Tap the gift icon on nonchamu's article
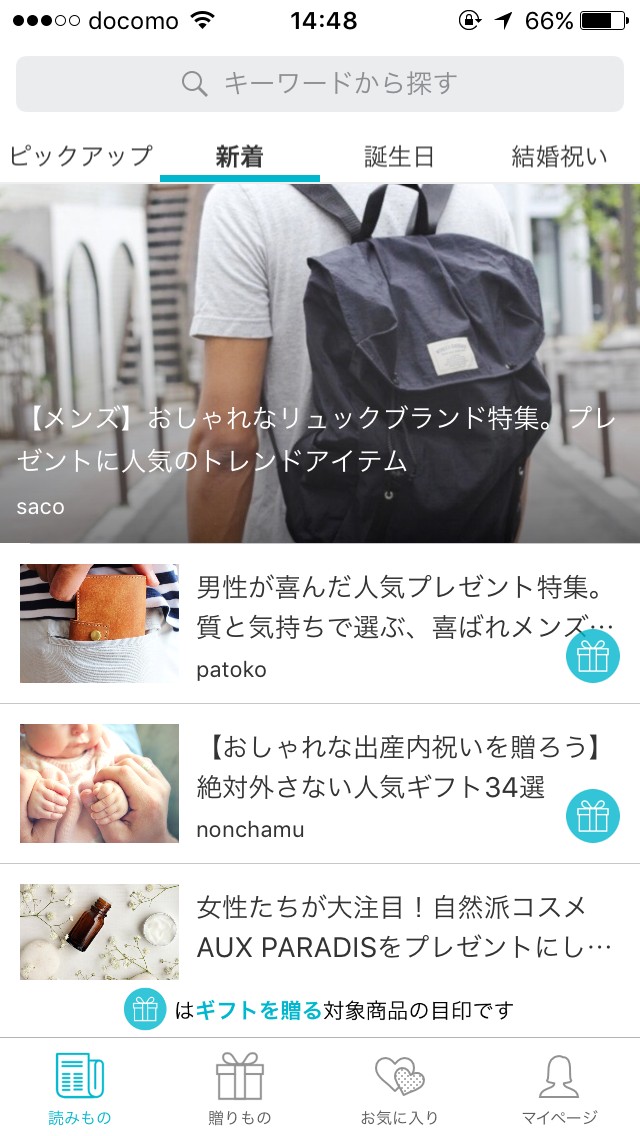640x1136 pixels. [593, 816]
